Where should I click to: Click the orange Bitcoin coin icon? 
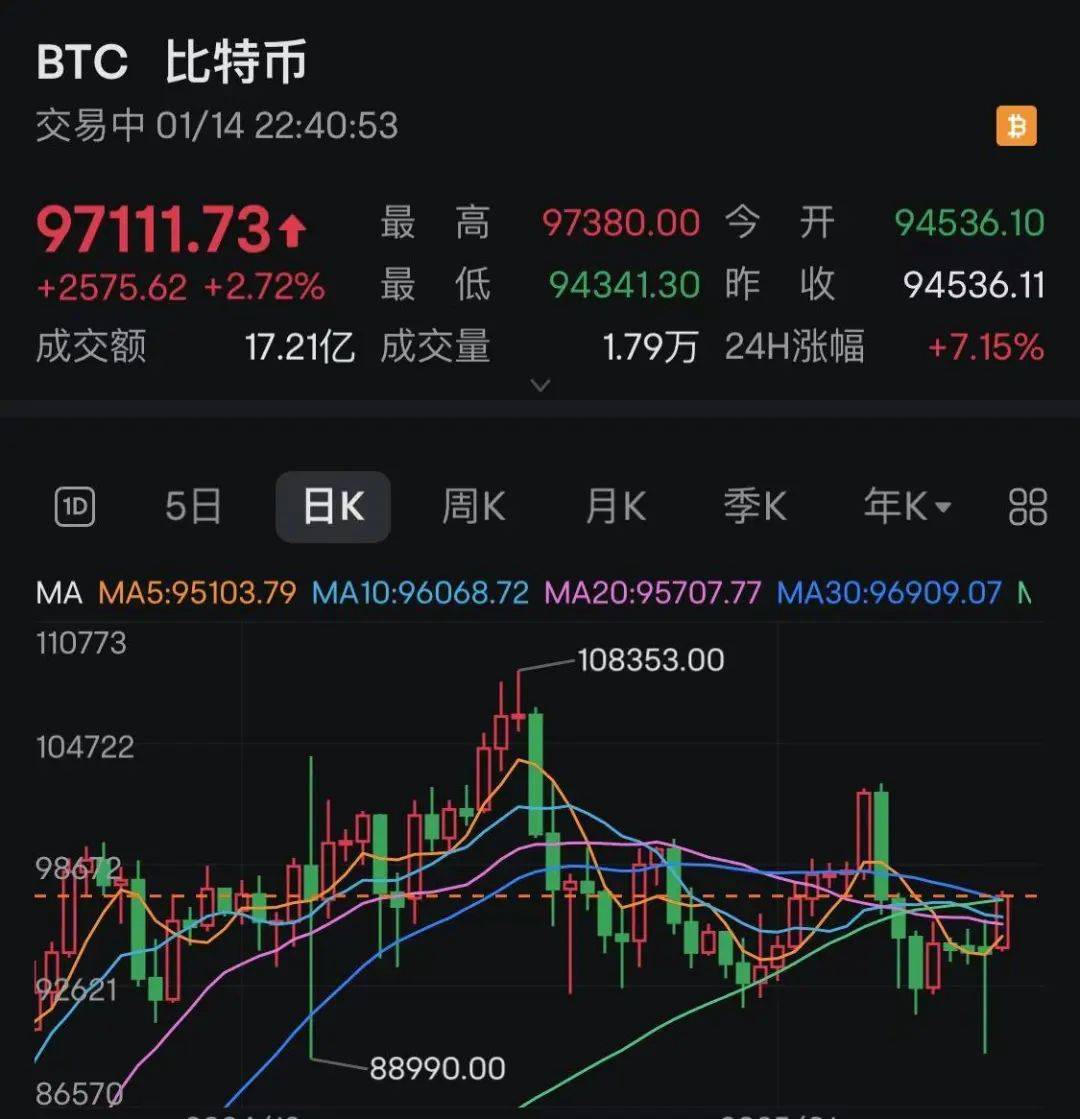(x=1016, y=127)
